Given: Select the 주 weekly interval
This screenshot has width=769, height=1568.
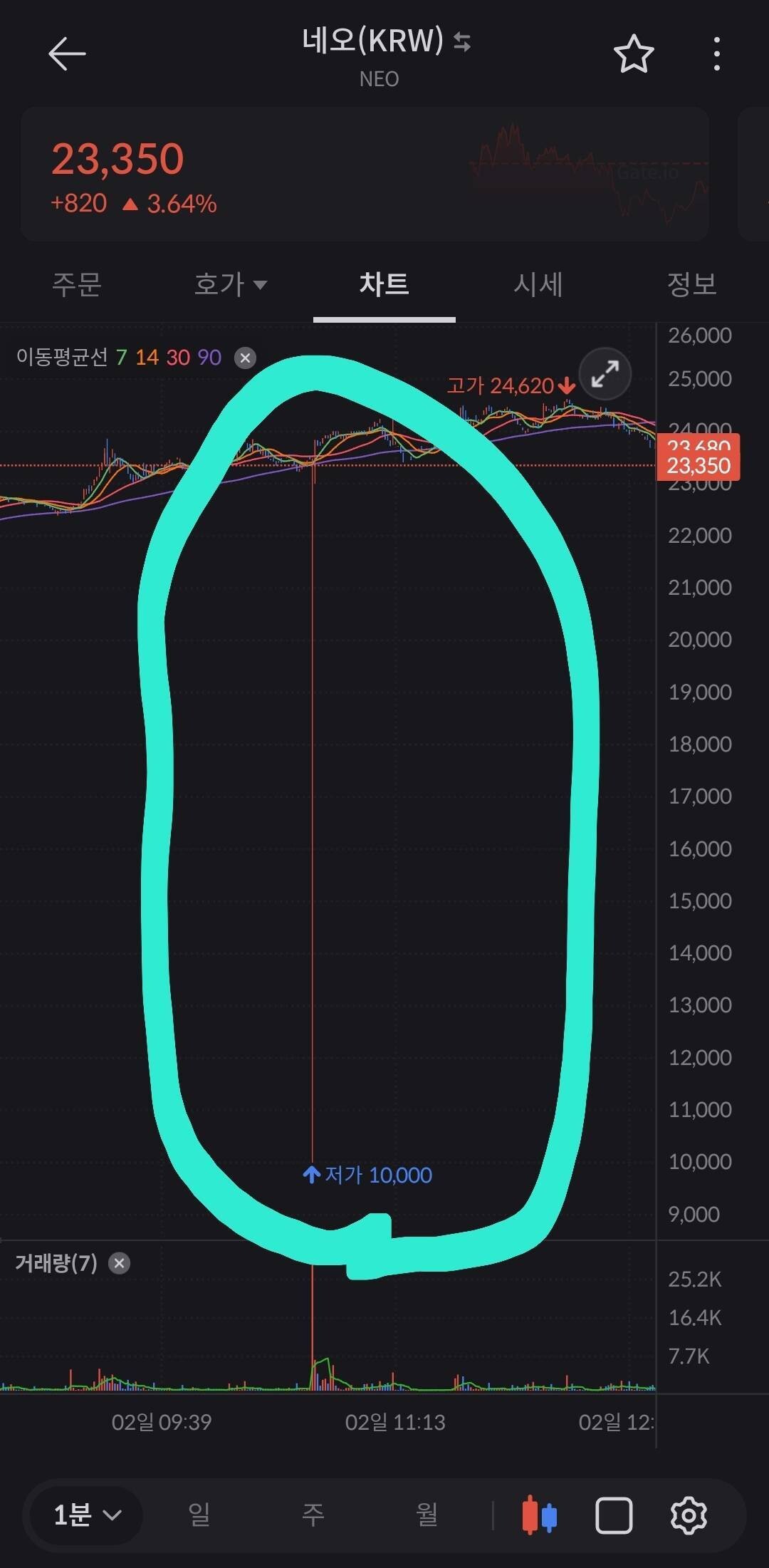Looking at the screenshot, I should pos(313,1515).
